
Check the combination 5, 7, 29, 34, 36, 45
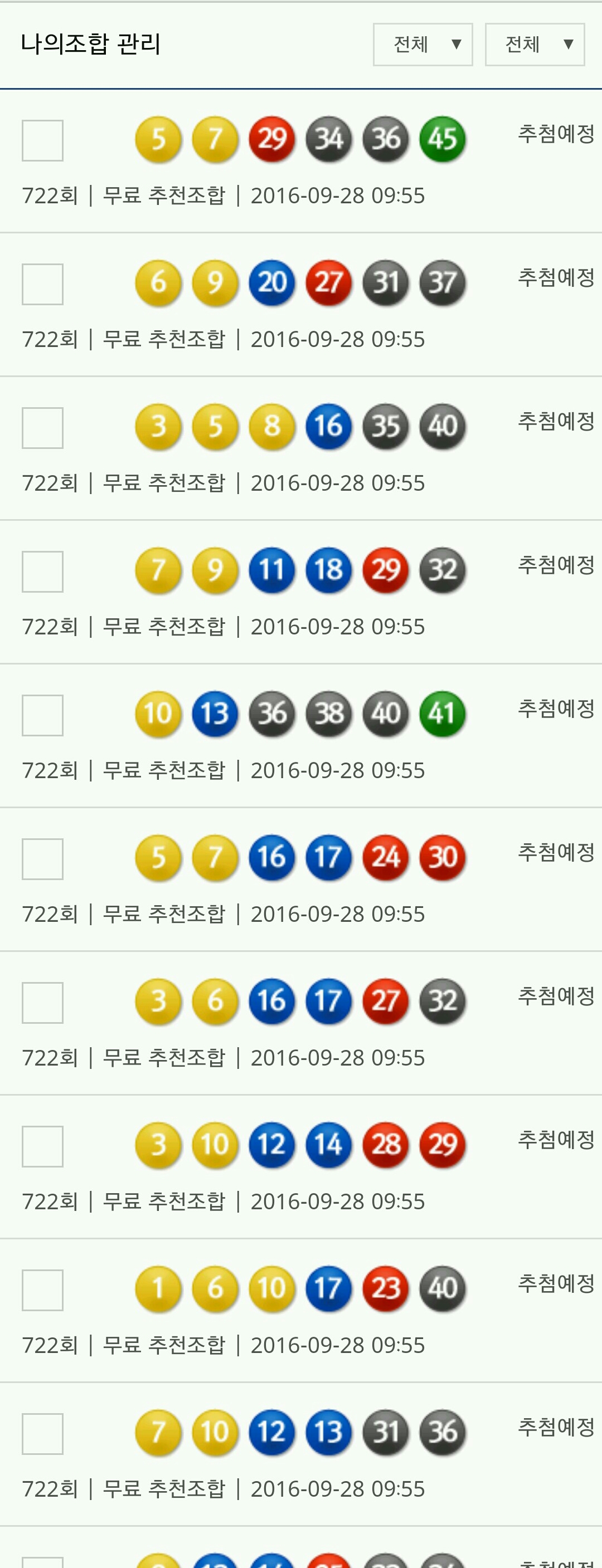[x=43, y=140]
